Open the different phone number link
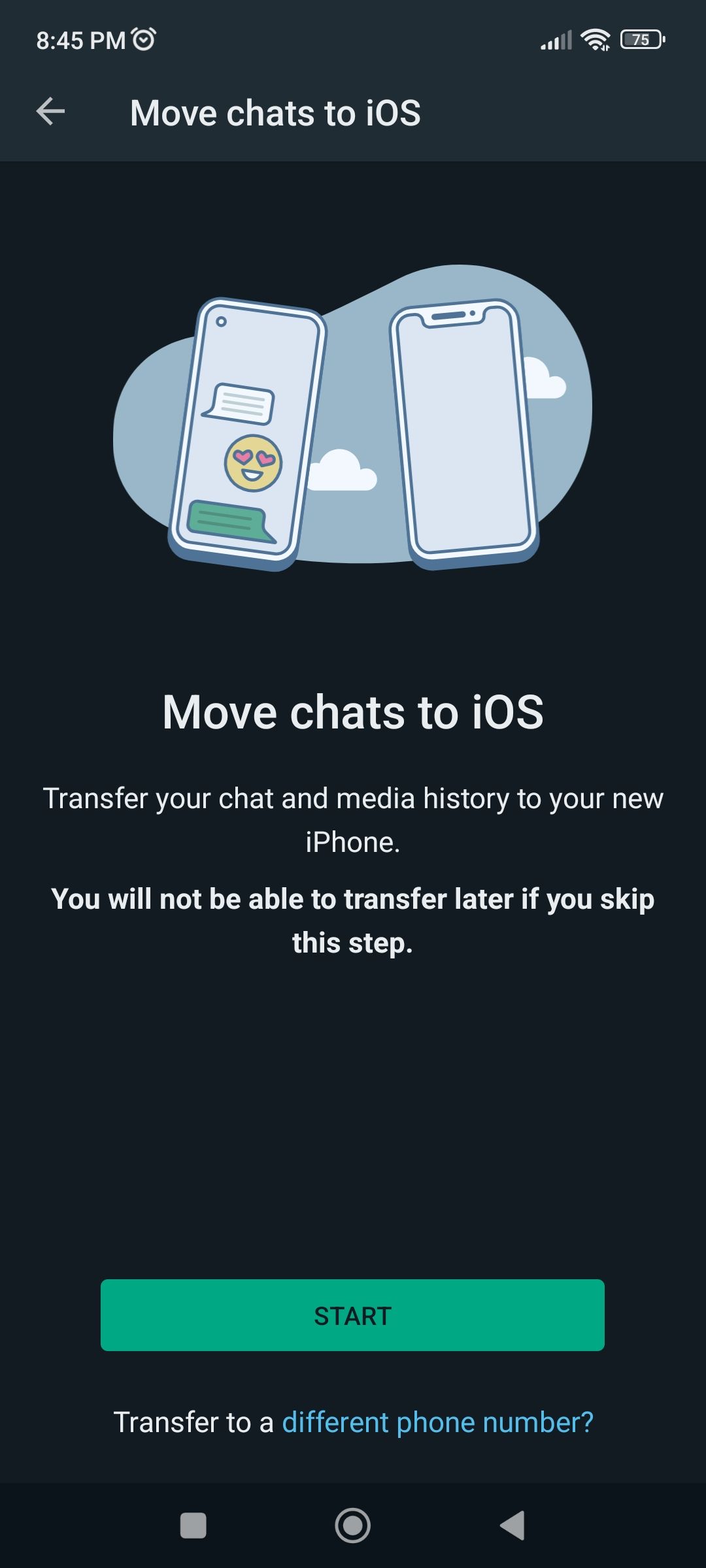This screenshot has width=706, height=1568. click(437, 1422)
